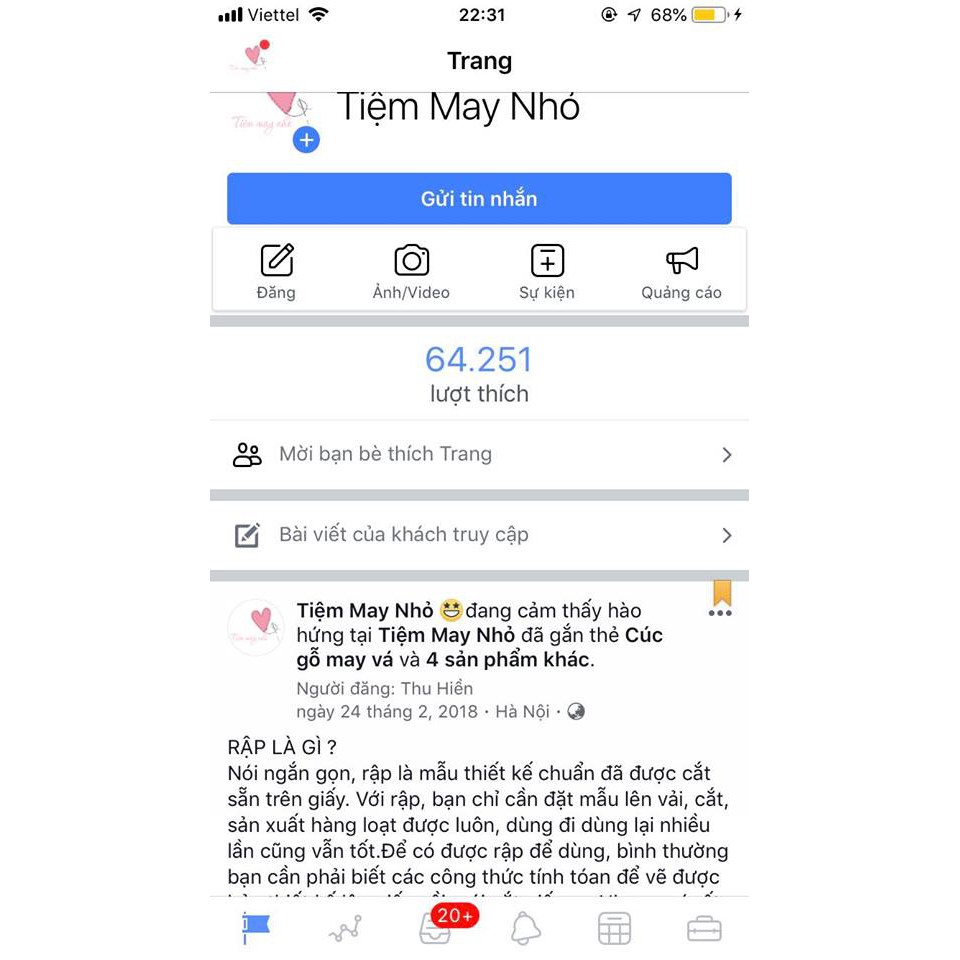960x960 pixels.
Task: Open Quảng cáo advertising option
Action: coord(681,271)
